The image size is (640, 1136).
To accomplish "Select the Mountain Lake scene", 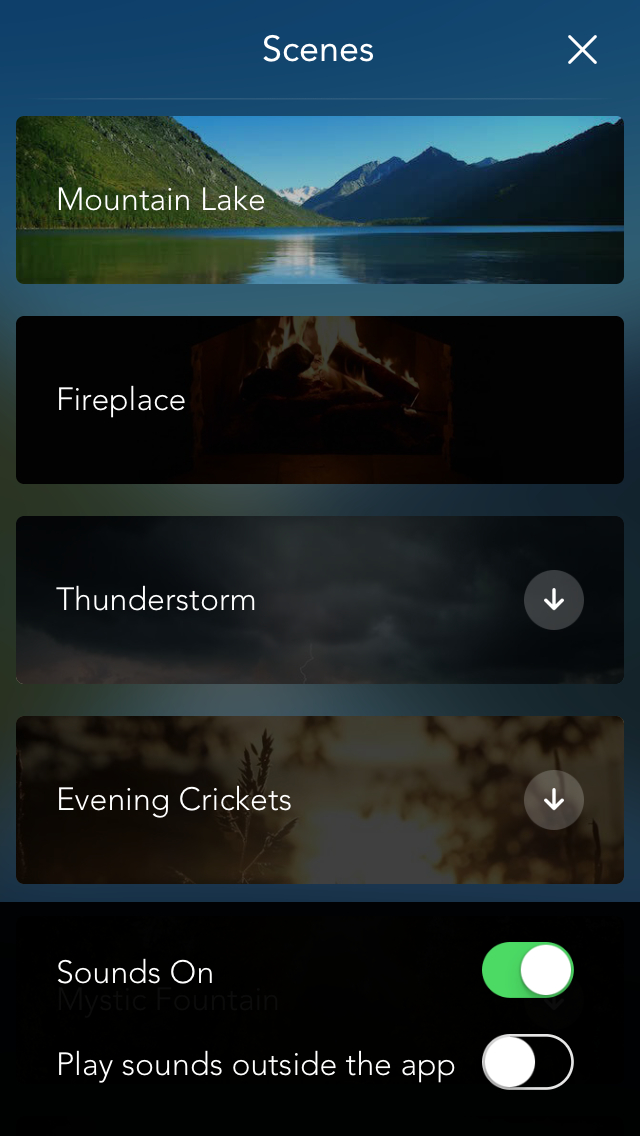I will (x=320, y=200).
